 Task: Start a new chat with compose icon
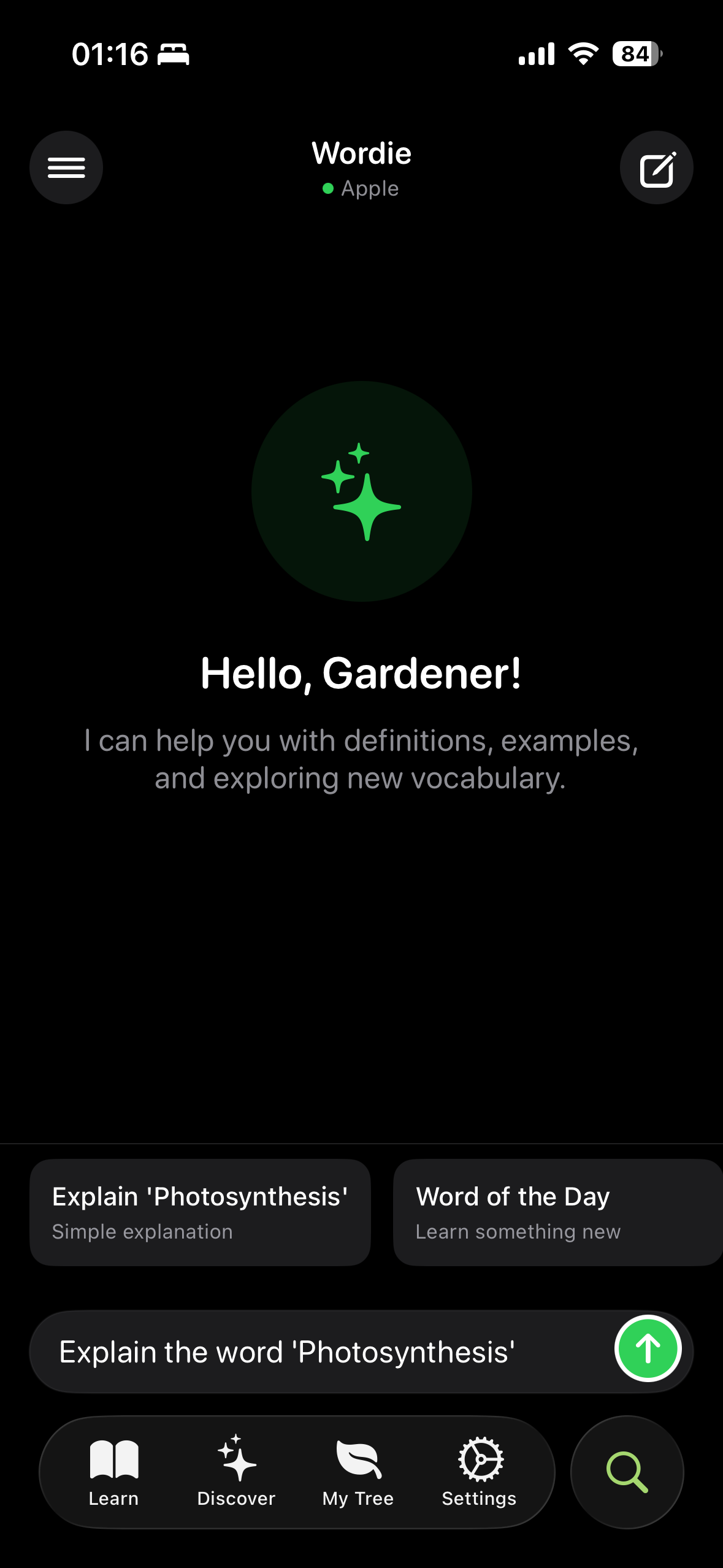pyautogui.click(x=656, y=167)
